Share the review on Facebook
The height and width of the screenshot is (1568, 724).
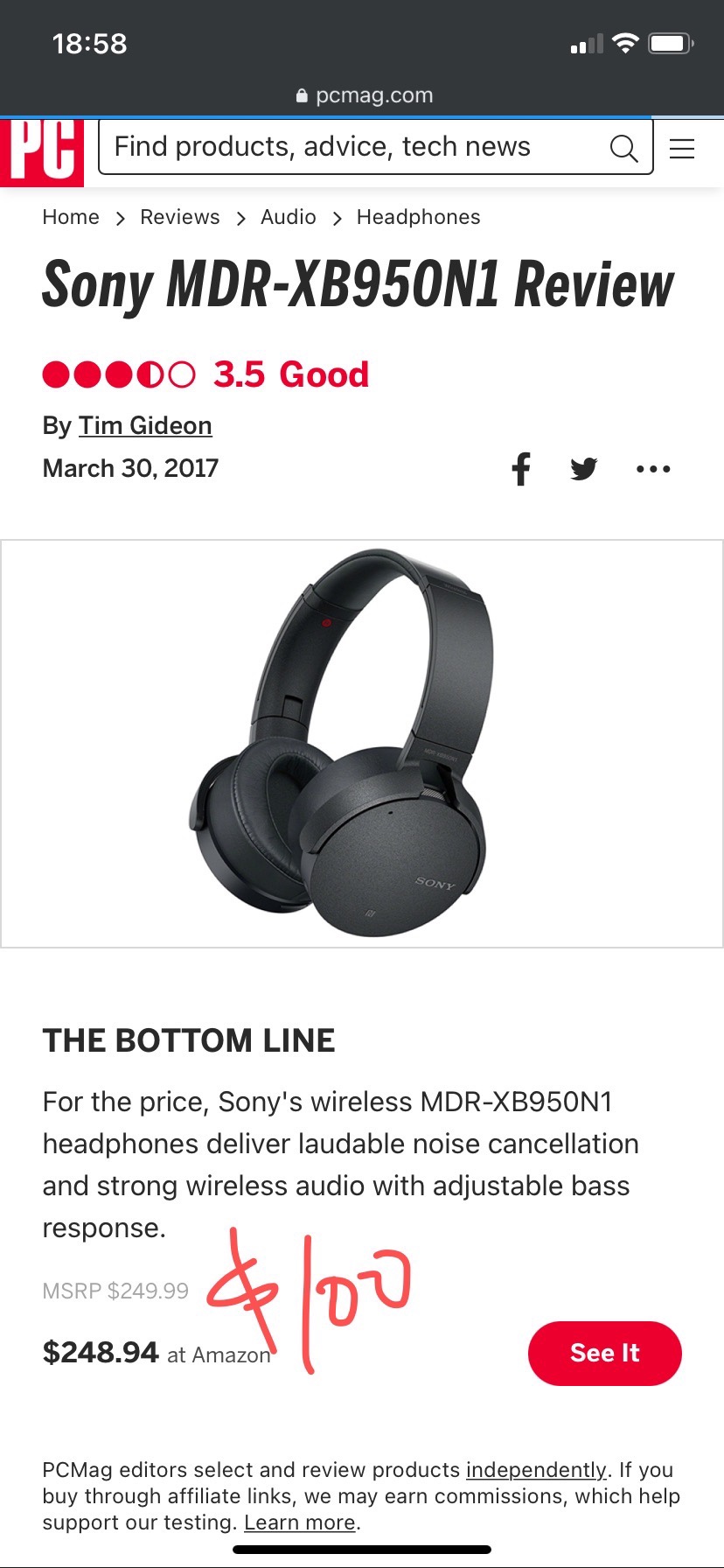[521, 469]
